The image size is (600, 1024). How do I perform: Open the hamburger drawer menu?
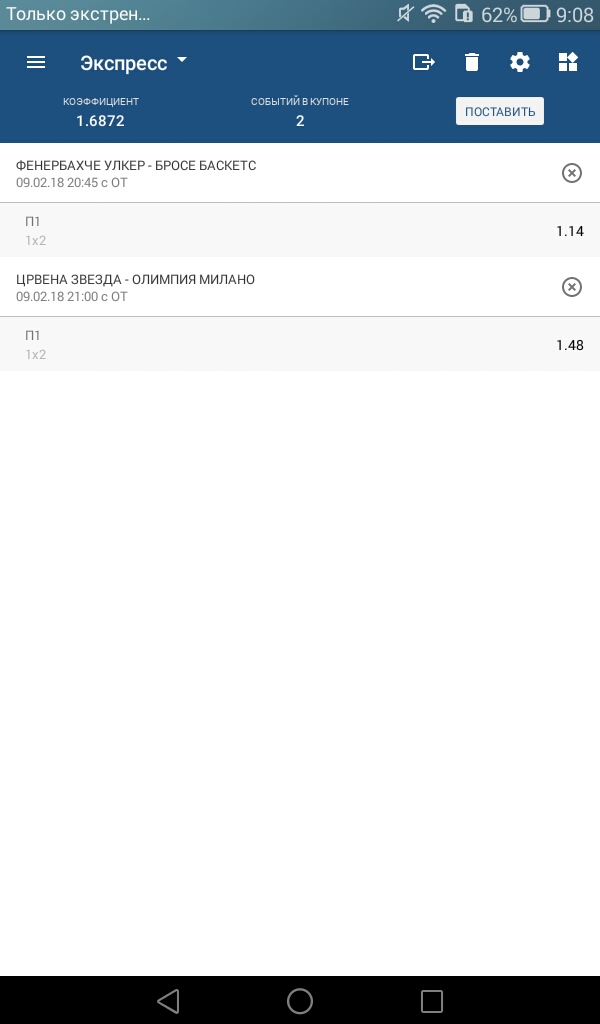point(36,62)
